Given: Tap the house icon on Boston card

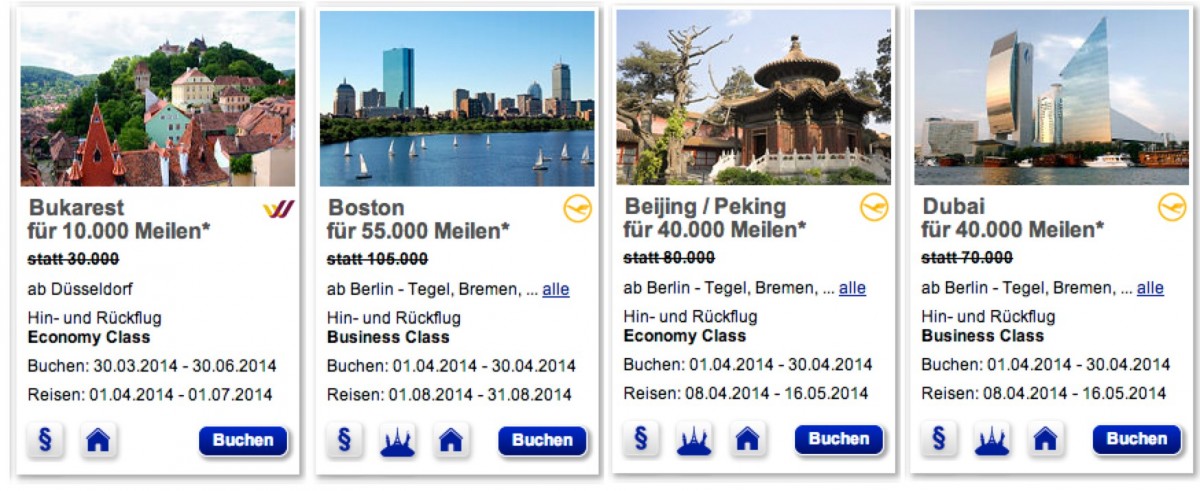Looking at the screenshot, I should (x=451, y=440).
